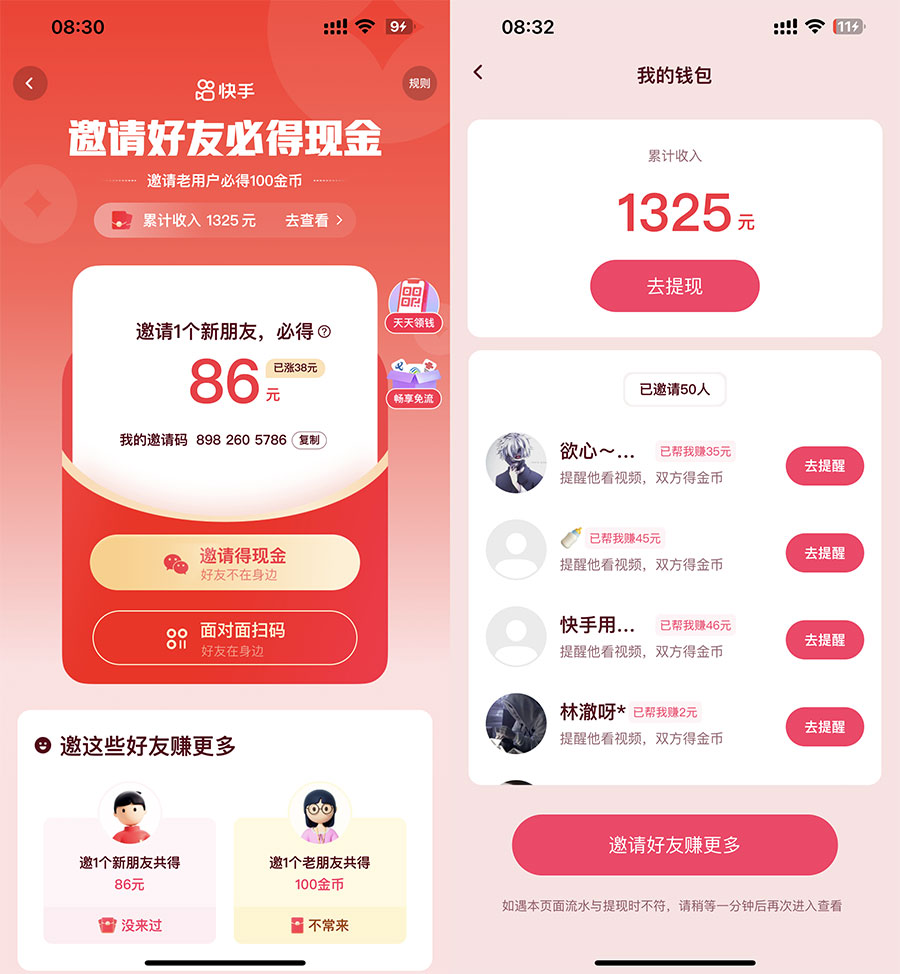Tap 去提醒 next to 林澈呀*

tap(824, 727)
